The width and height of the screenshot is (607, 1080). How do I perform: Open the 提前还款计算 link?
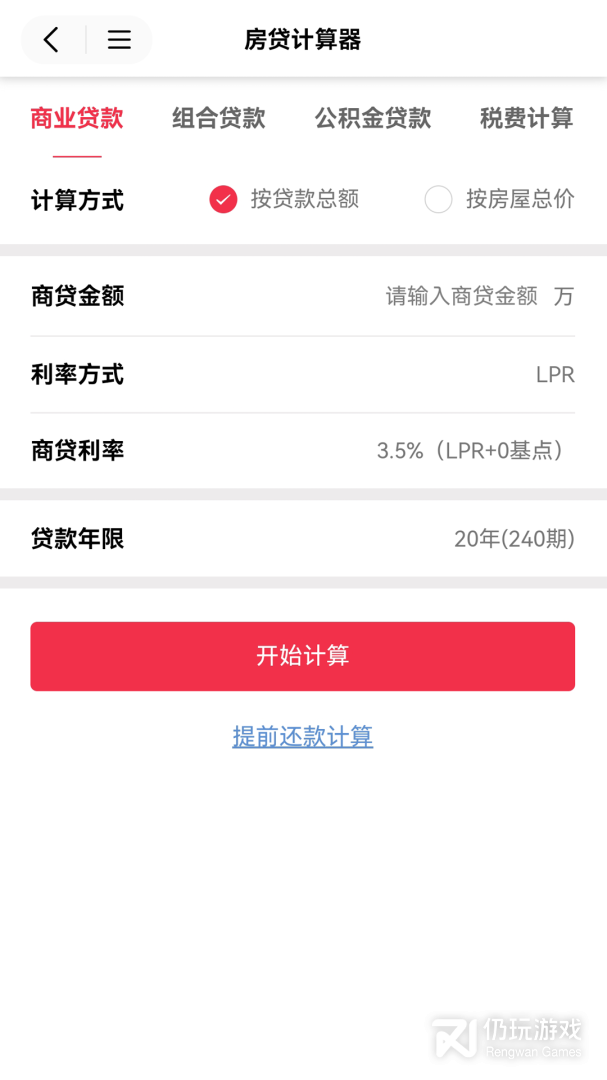click(302, 737)
